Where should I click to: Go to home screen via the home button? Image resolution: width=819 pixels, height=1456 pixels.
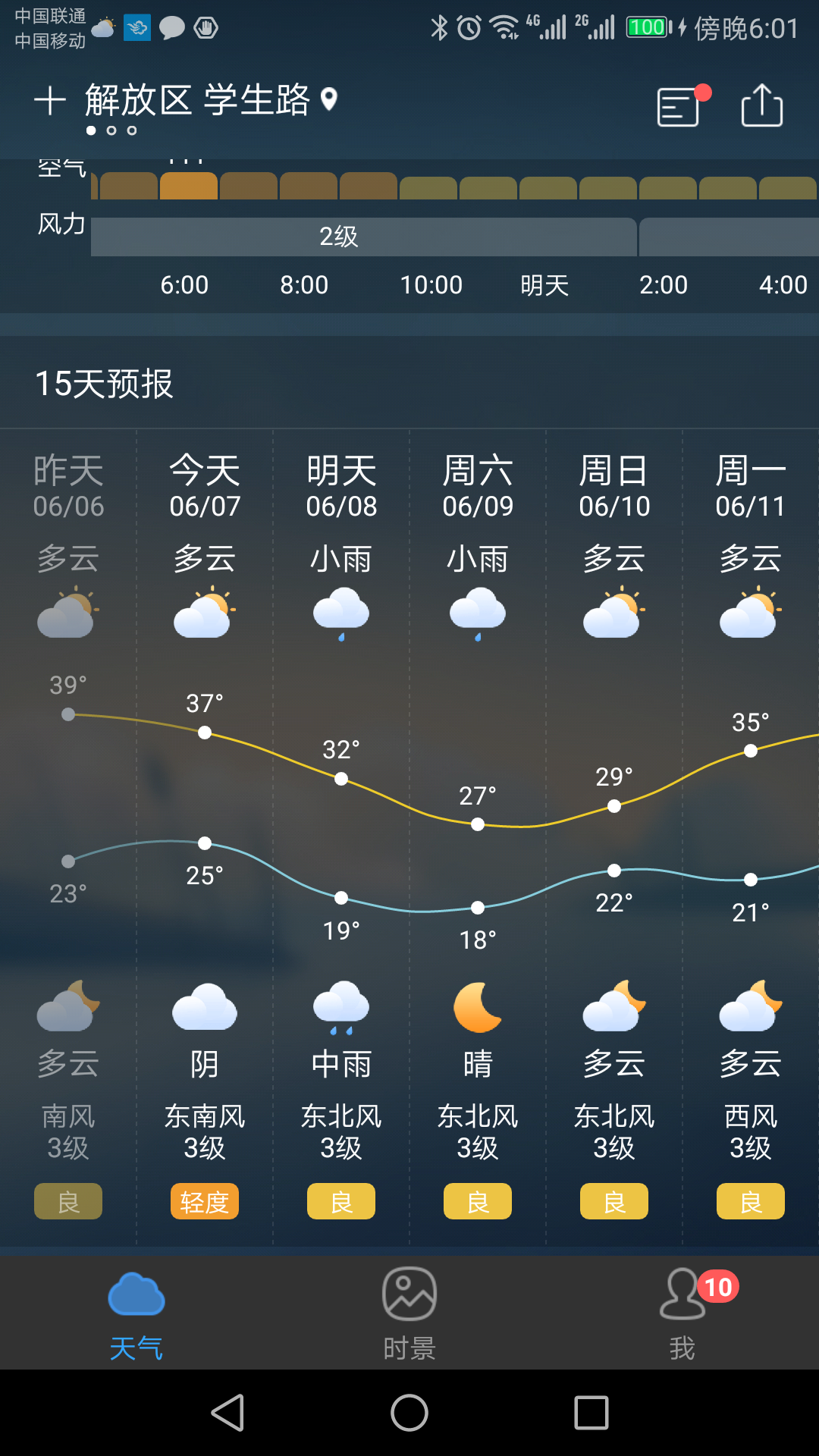click(x=409, y=1413)
